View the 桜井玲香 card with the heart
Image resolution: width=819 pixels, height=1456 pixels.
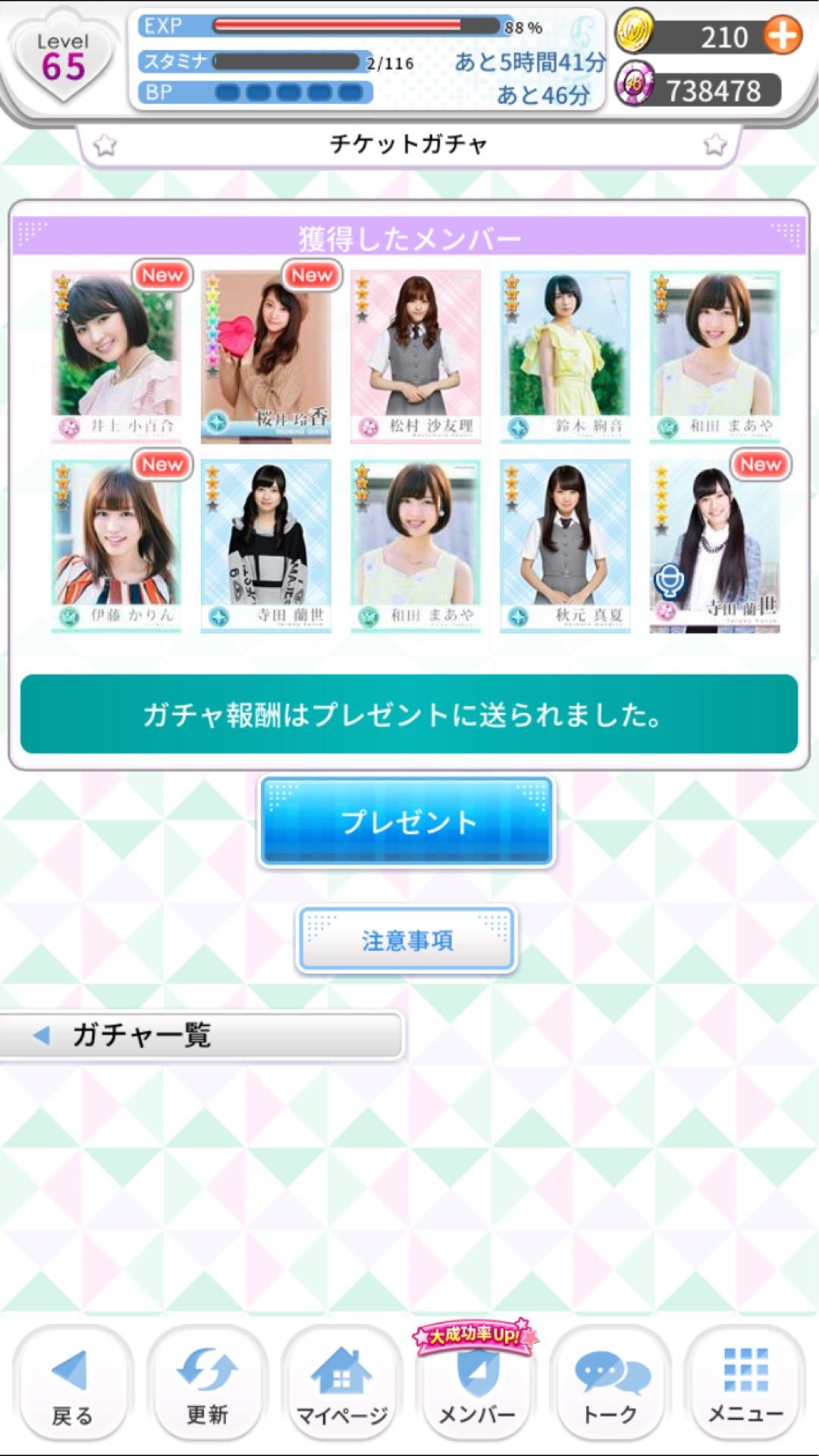[265, 356]
